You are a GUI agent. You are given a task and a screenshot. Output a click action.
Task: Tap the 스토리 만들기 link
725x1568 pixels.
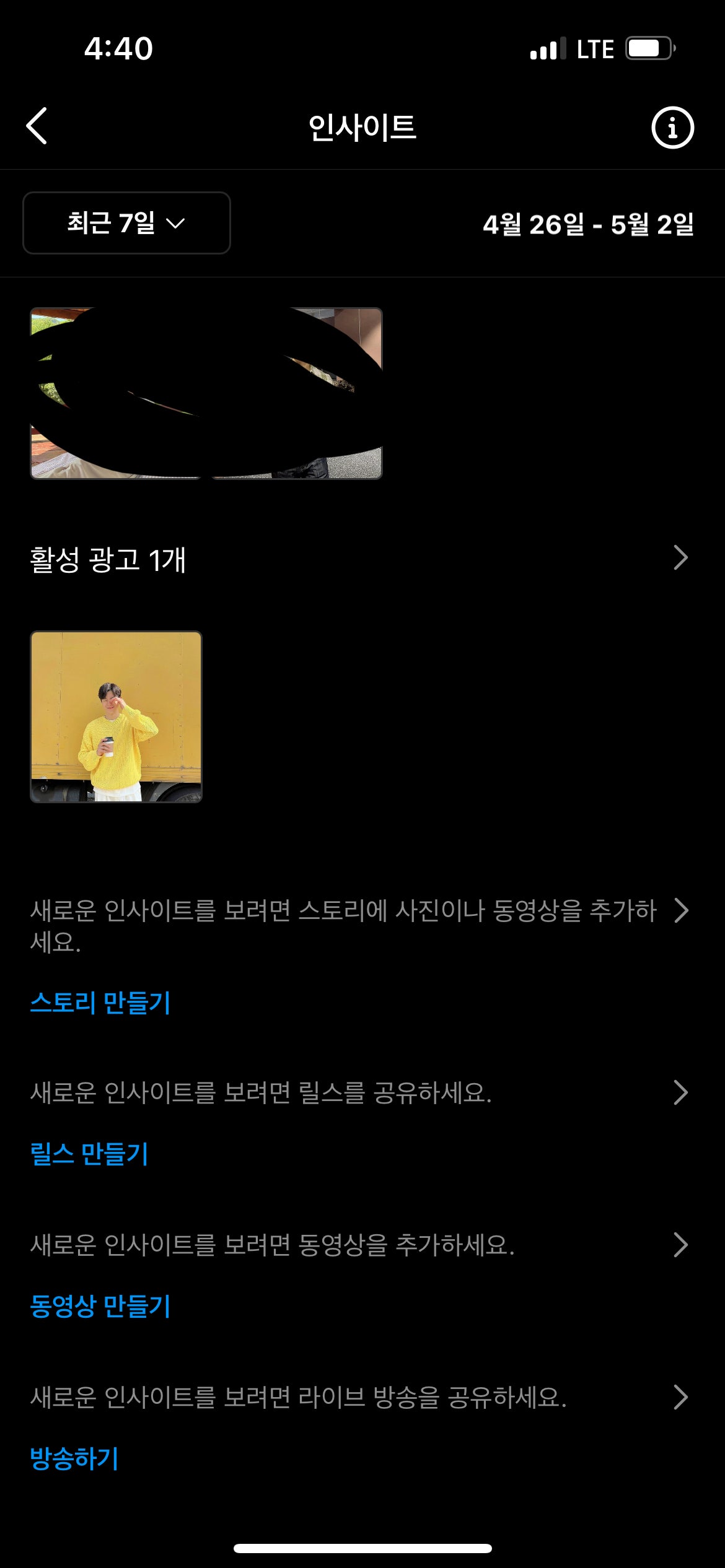pyautogui.click(x=100, y=1003)
